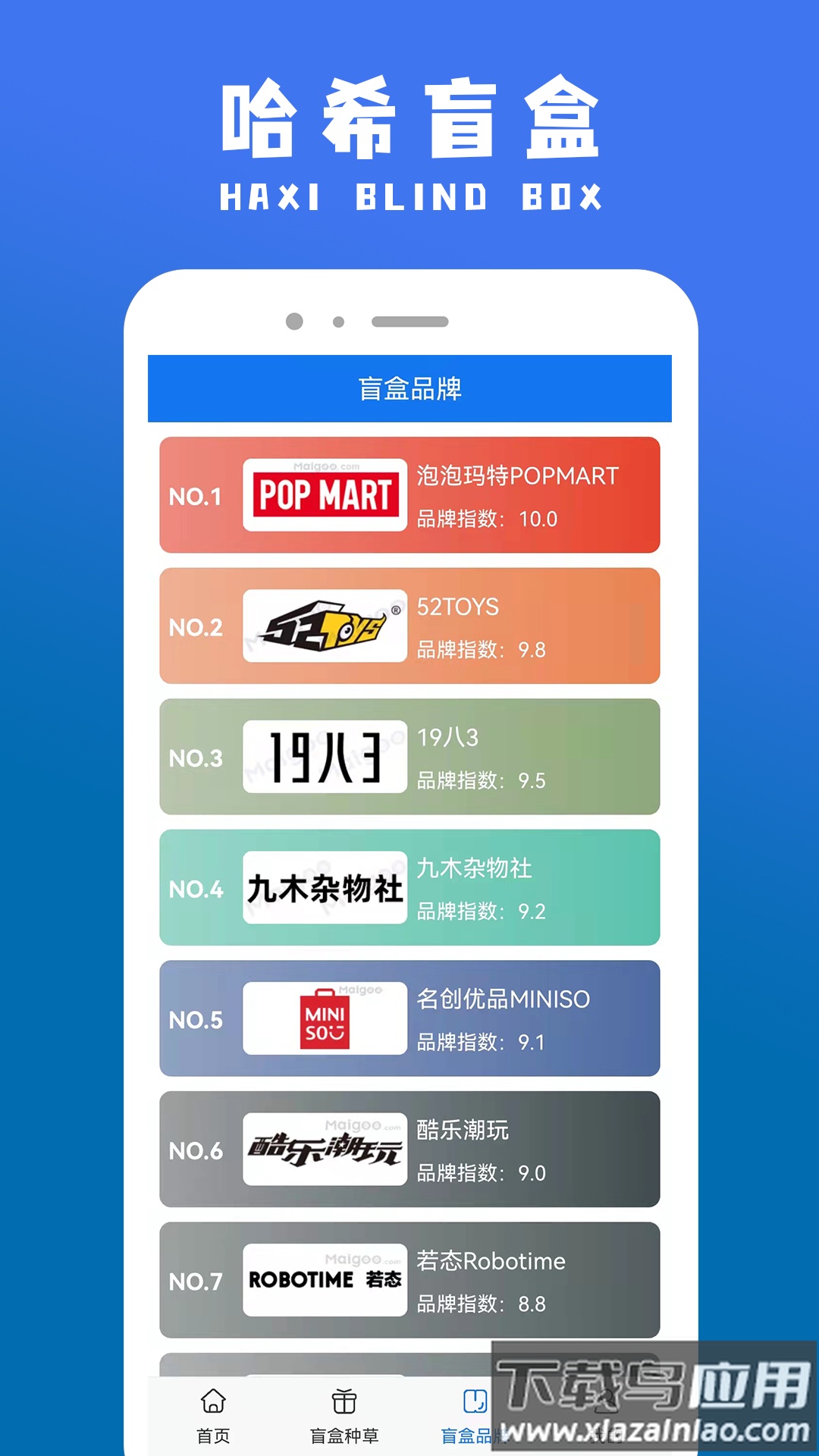Open the NO.7 若态Robotime ranking card
The width and height of the screenshot is (819, 1456).
click(409, 1279)
